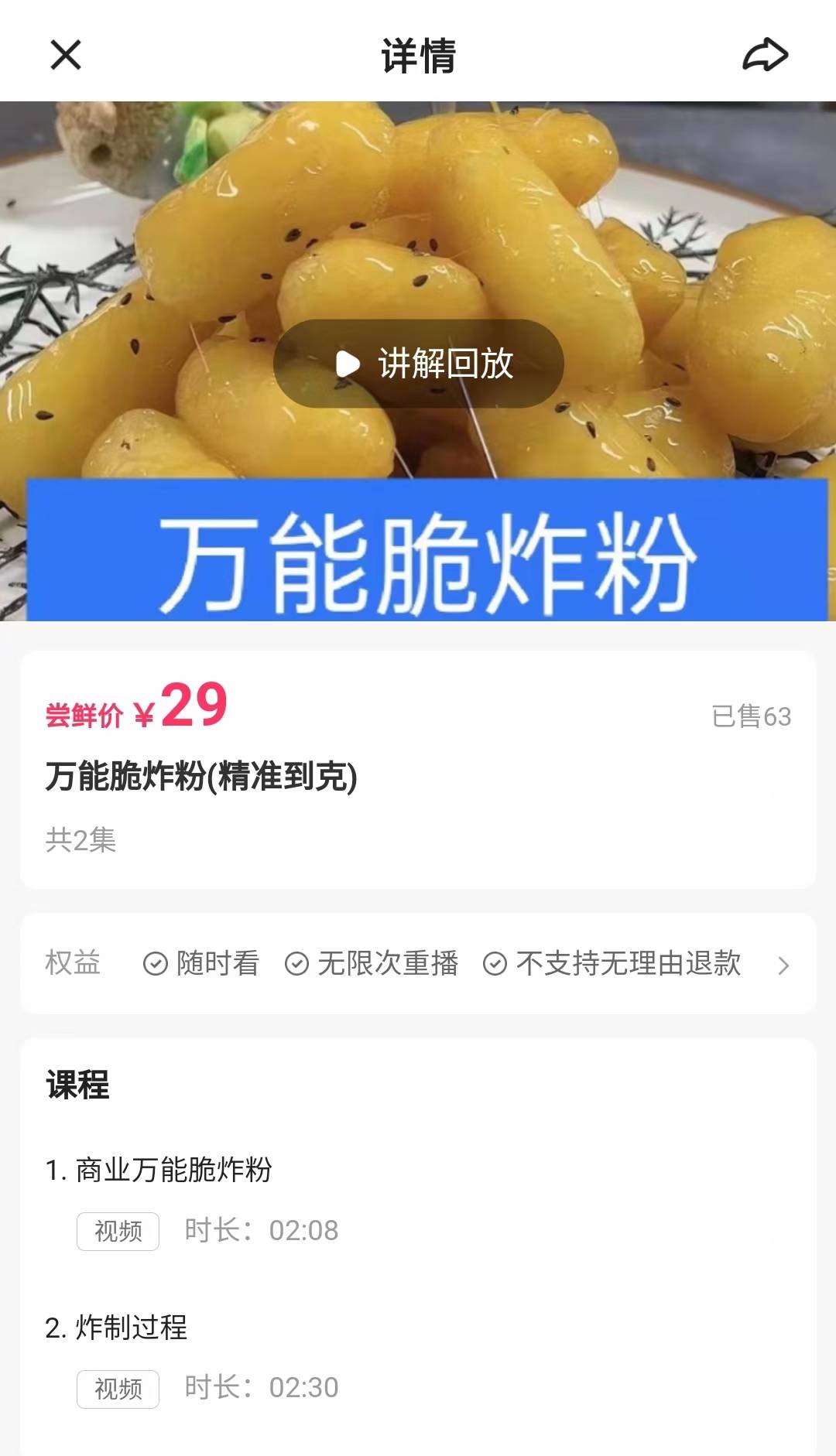
Task: Expand the 权益 benefits details chevron
Action: (783, 963)
